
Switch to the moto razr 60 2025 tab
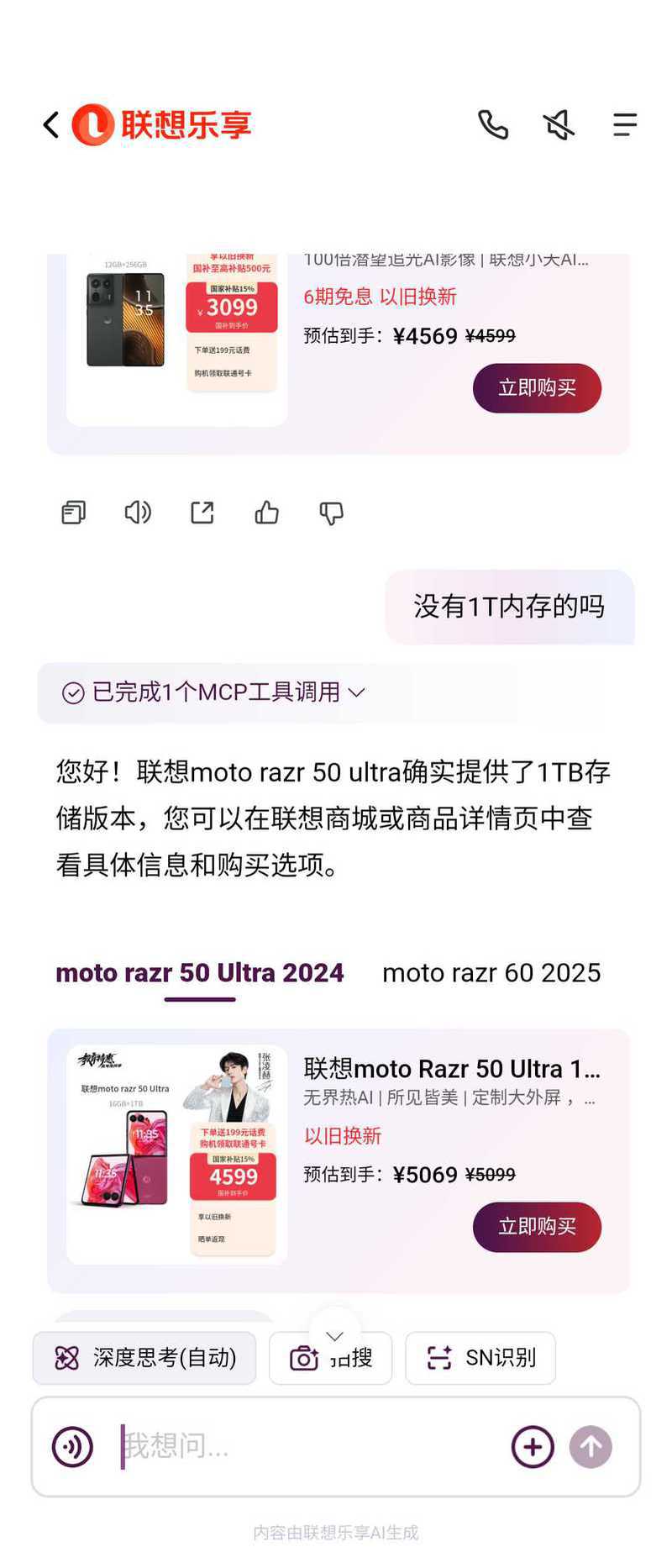pyautogui.click(x=491, y=973)
